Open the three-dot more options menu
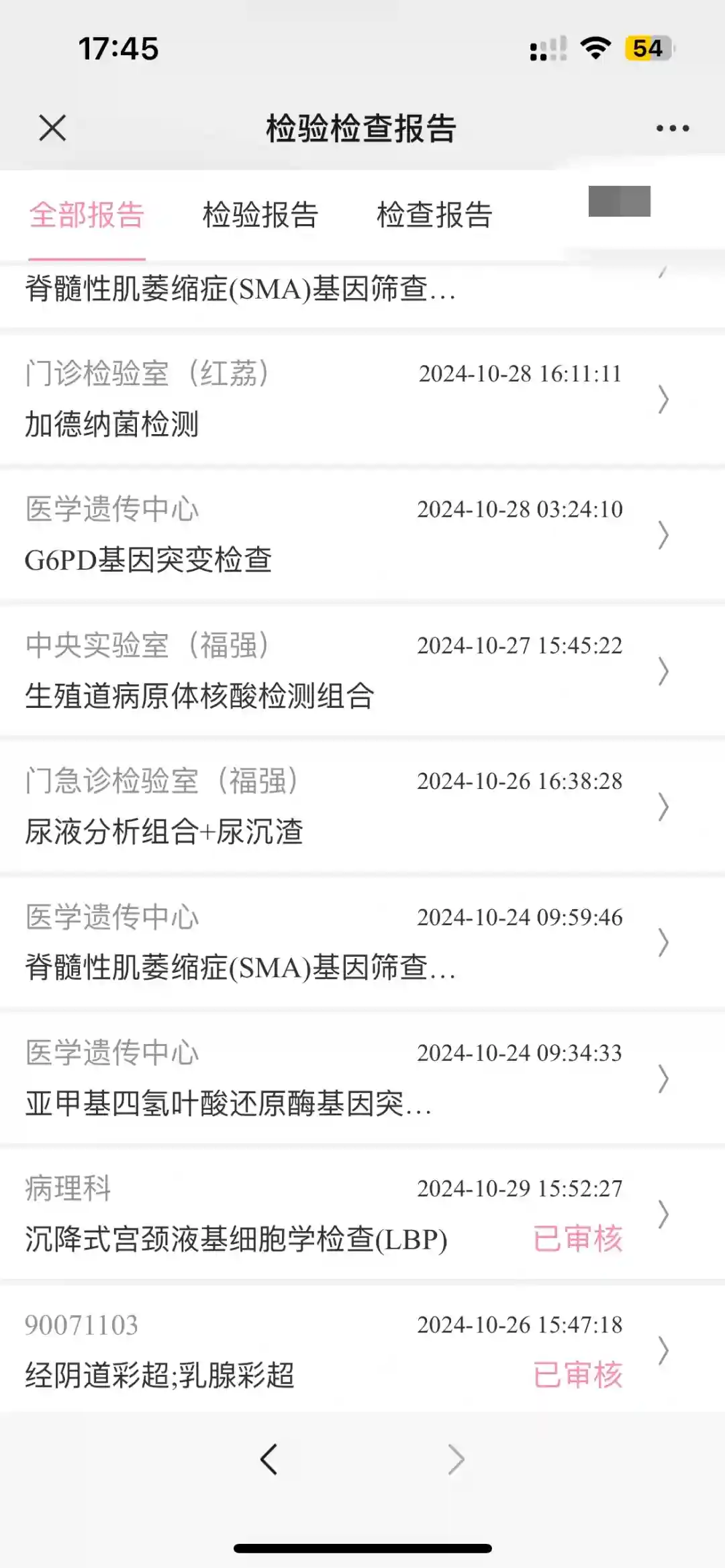This screenshot has width=725, height=1568. pyautogui.click(x=672, y=128)
